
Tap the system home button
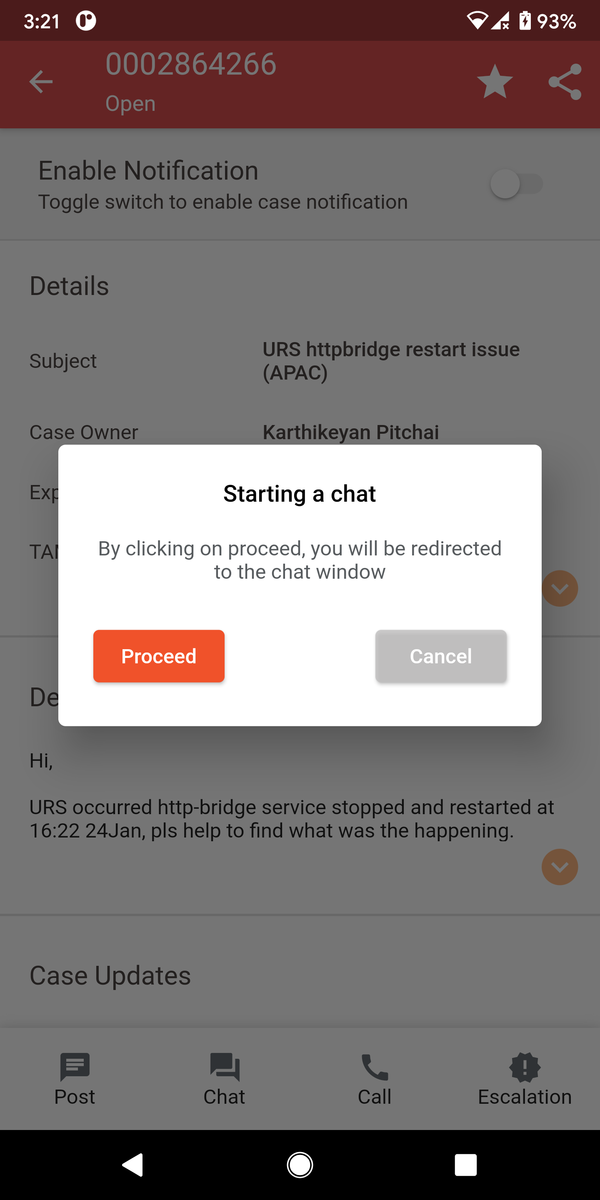pos(299,1165)
